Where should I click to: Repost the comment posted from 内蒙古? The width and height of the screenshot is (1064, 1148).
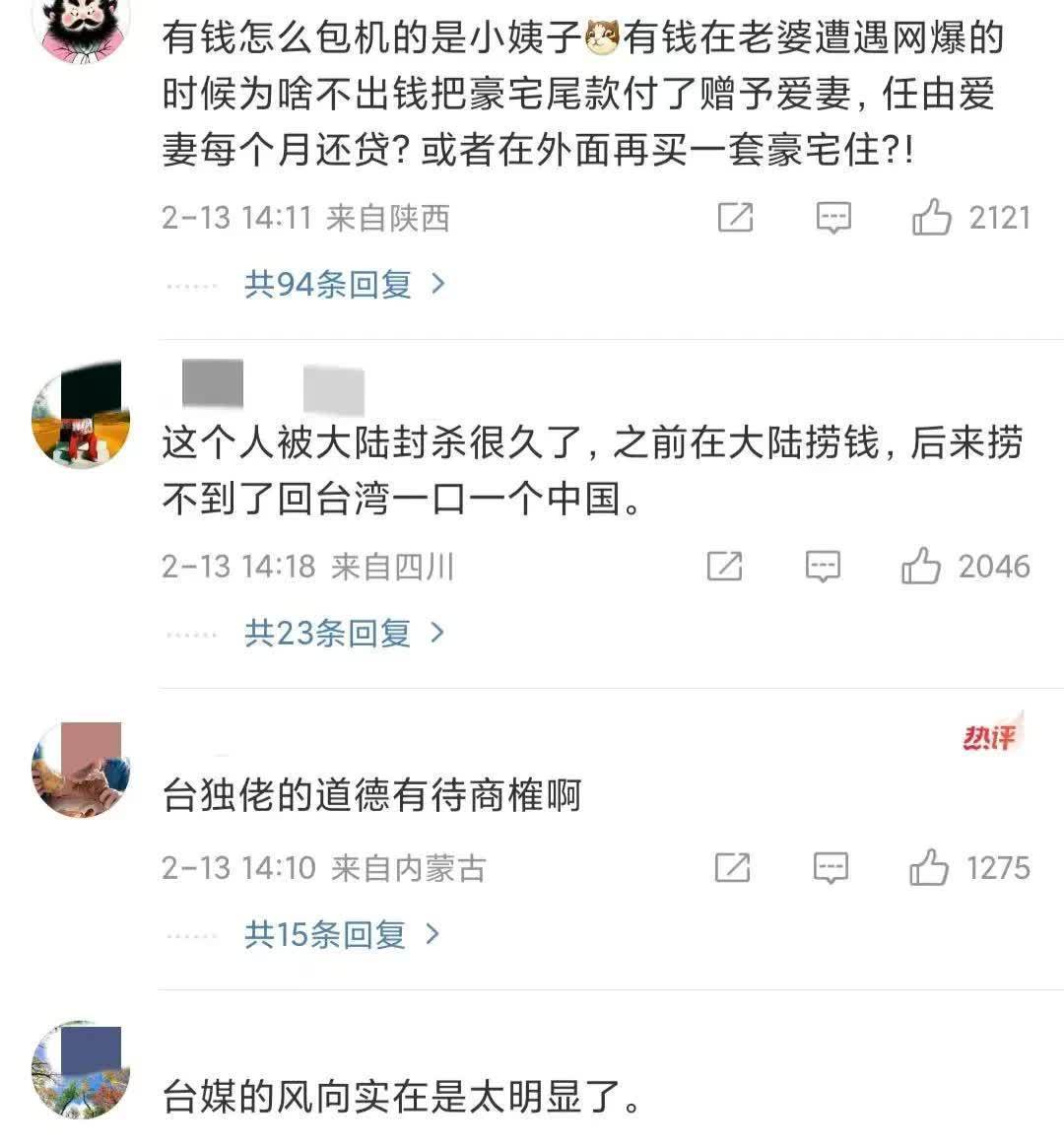click(732, 868)
